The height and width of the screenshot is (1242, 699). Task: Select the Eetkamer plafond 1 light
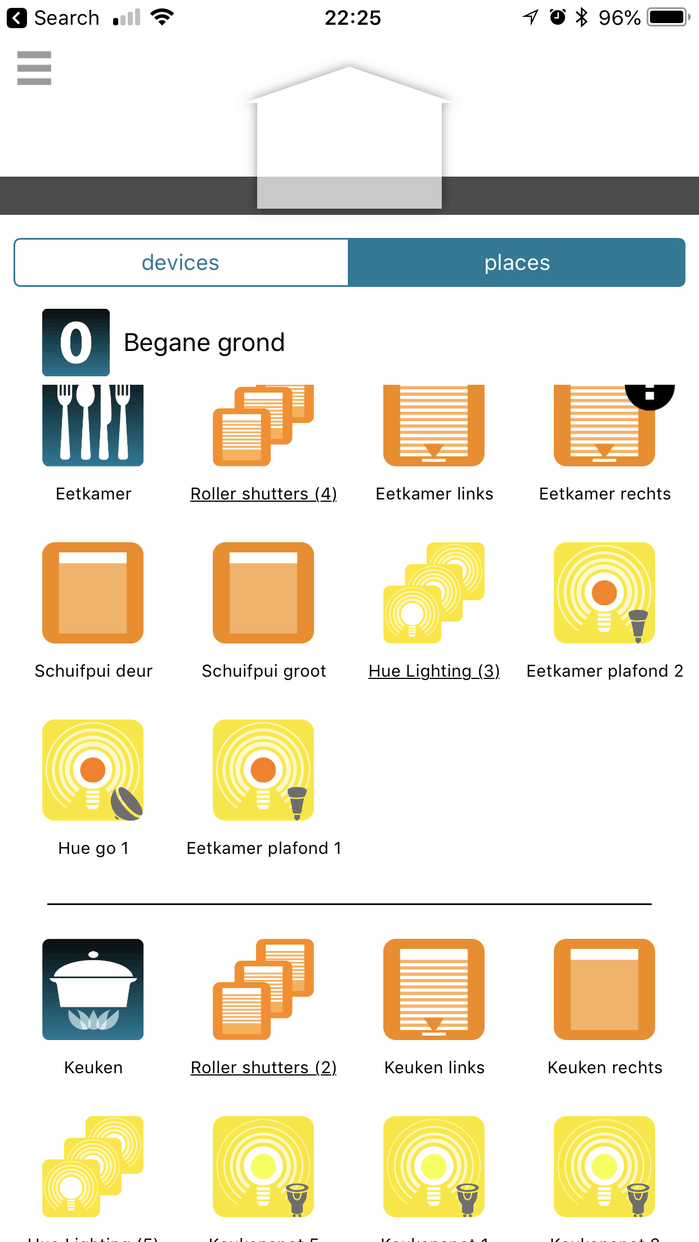263,771
